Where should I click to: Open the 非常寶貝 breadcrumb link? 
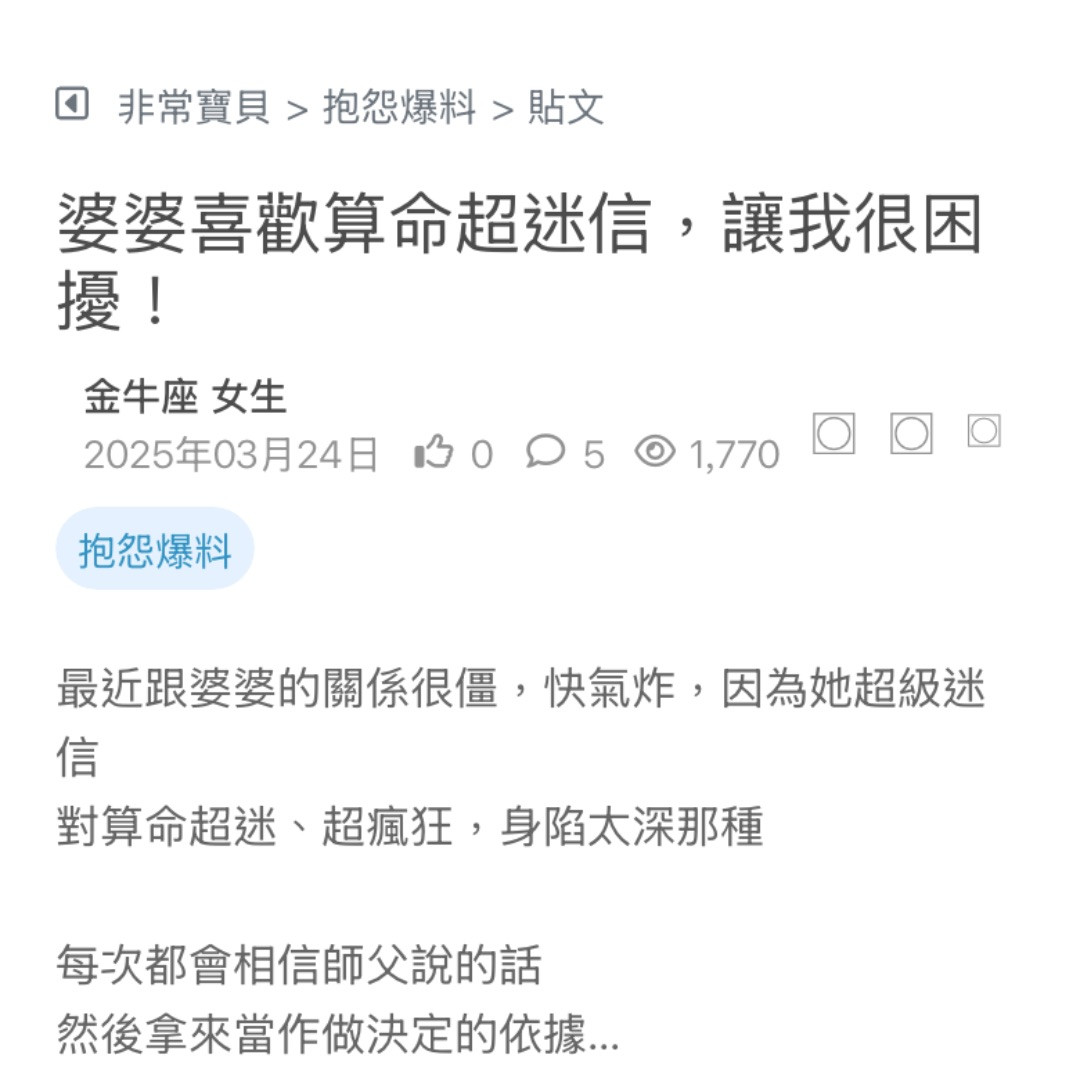pyautogui.click(x=194, y=107)
